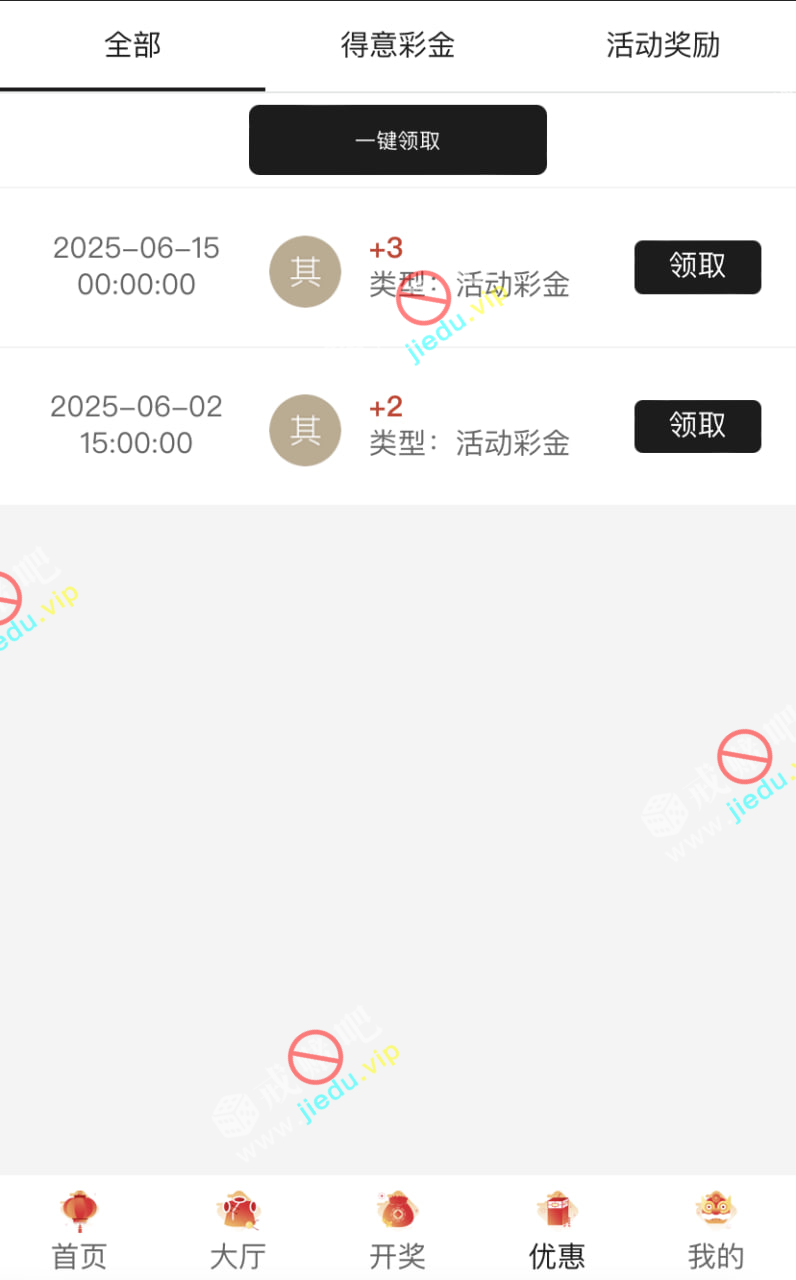Claim the +2 reward dated 2025-06-02
Image resolution: width=796 pixels, height=1280 pixels.
pyautogui.click(x=697, y=426)
